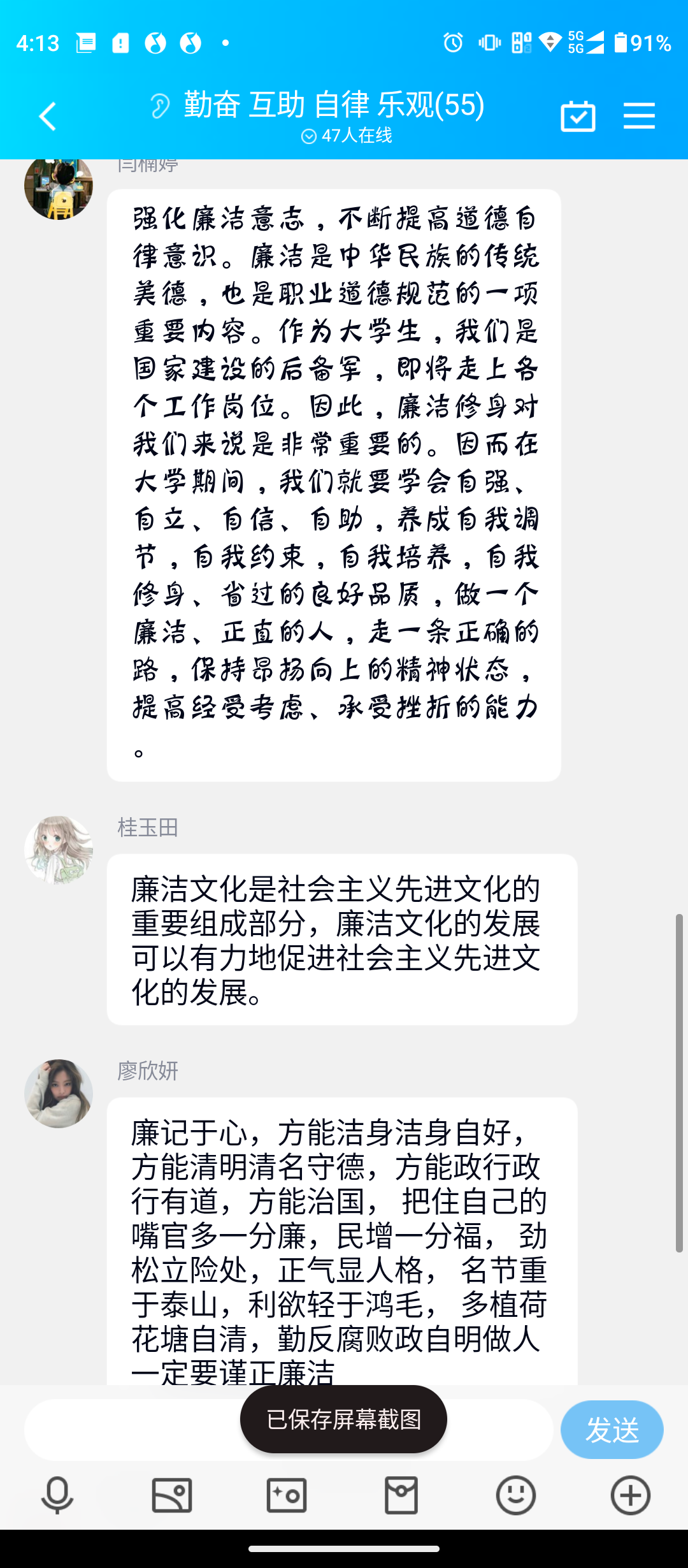This screenshot has height=1568, width=688.
Task: Tap 桂玉田's profile avatar
Action: click(58, 848)
